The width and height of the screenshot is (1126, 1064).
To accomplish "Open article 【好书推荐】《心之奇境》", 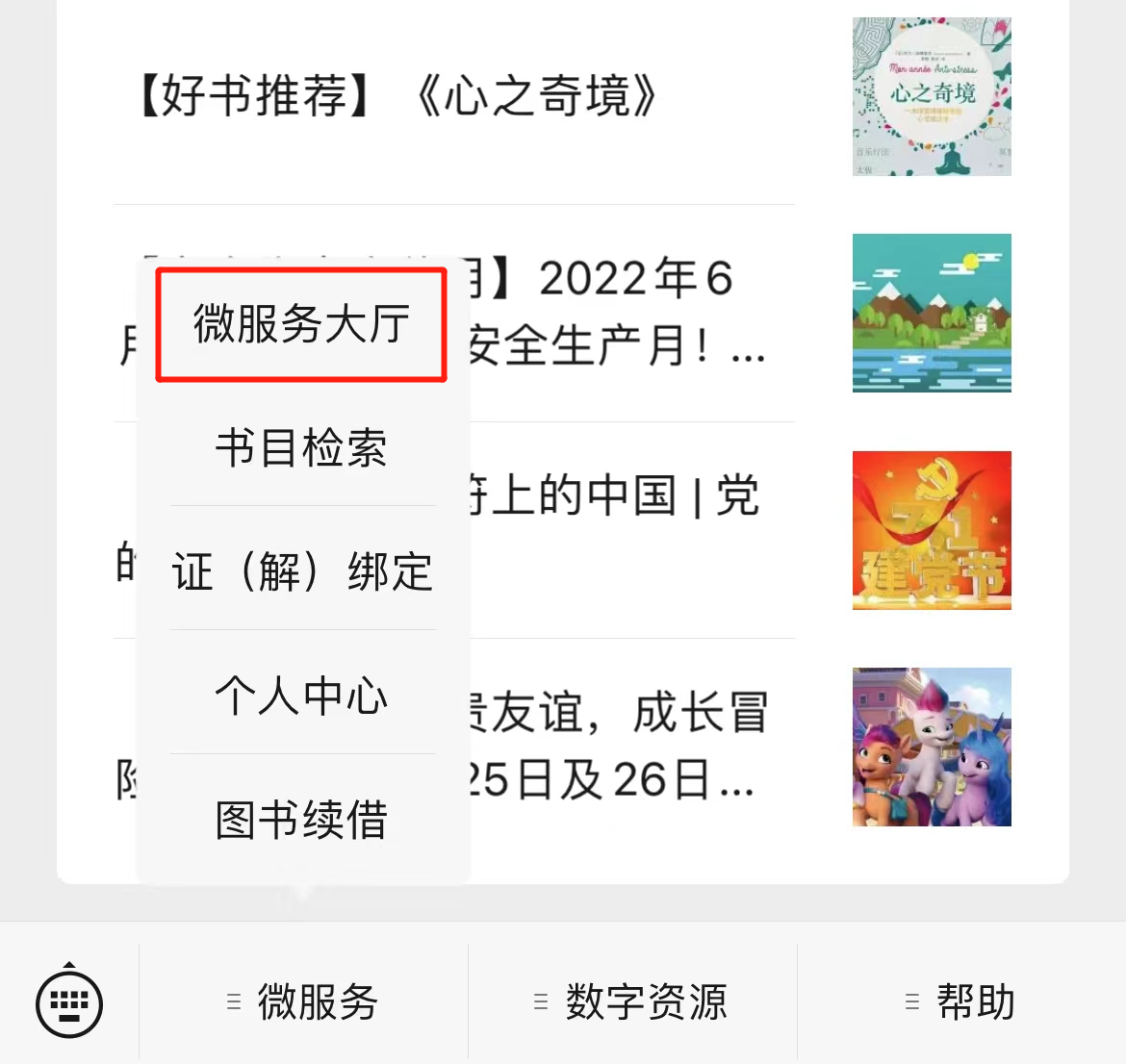I will tap(399, 96).
